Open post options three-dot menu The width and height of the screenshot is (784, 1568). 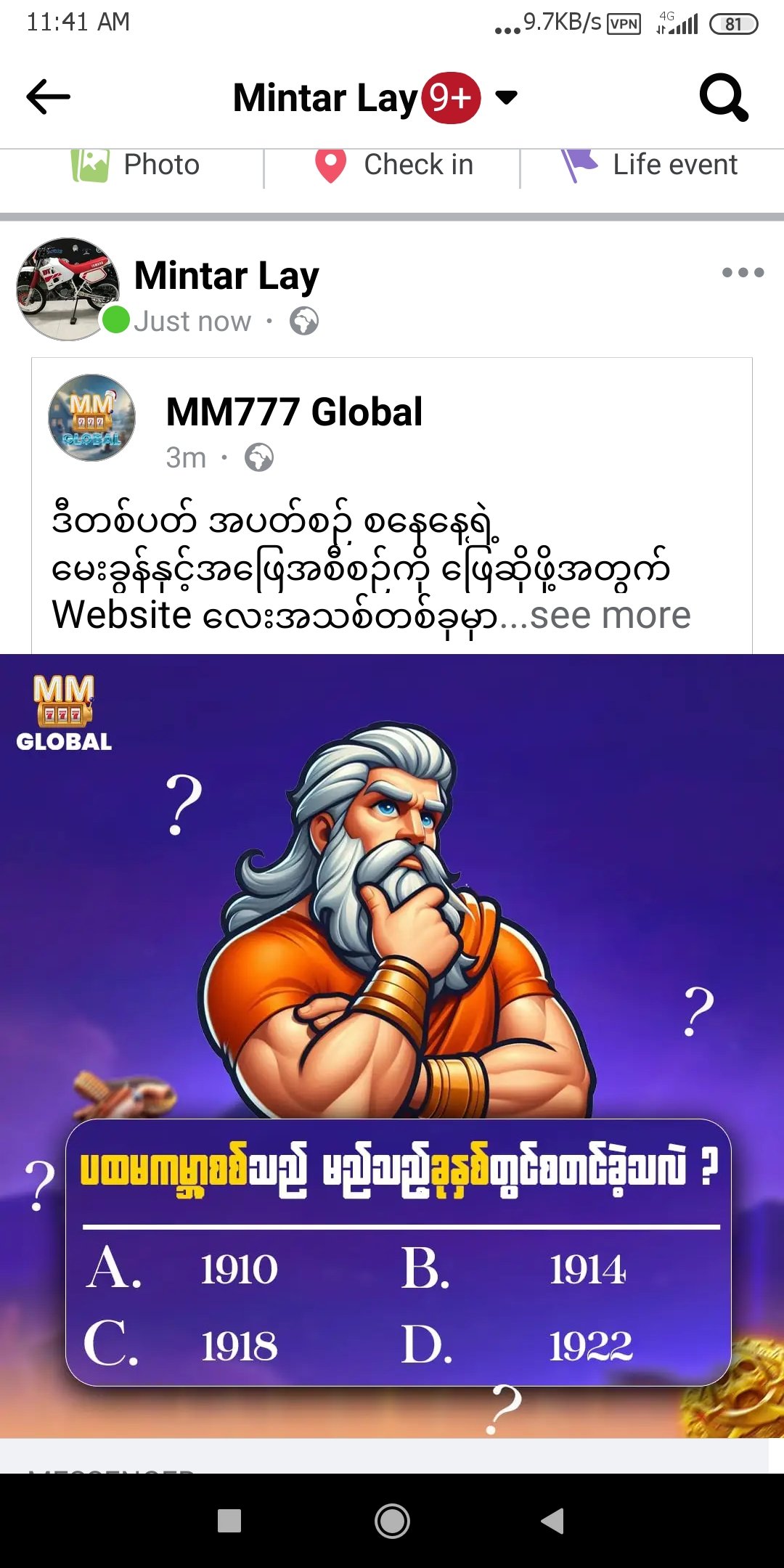[x=743, y=272]
